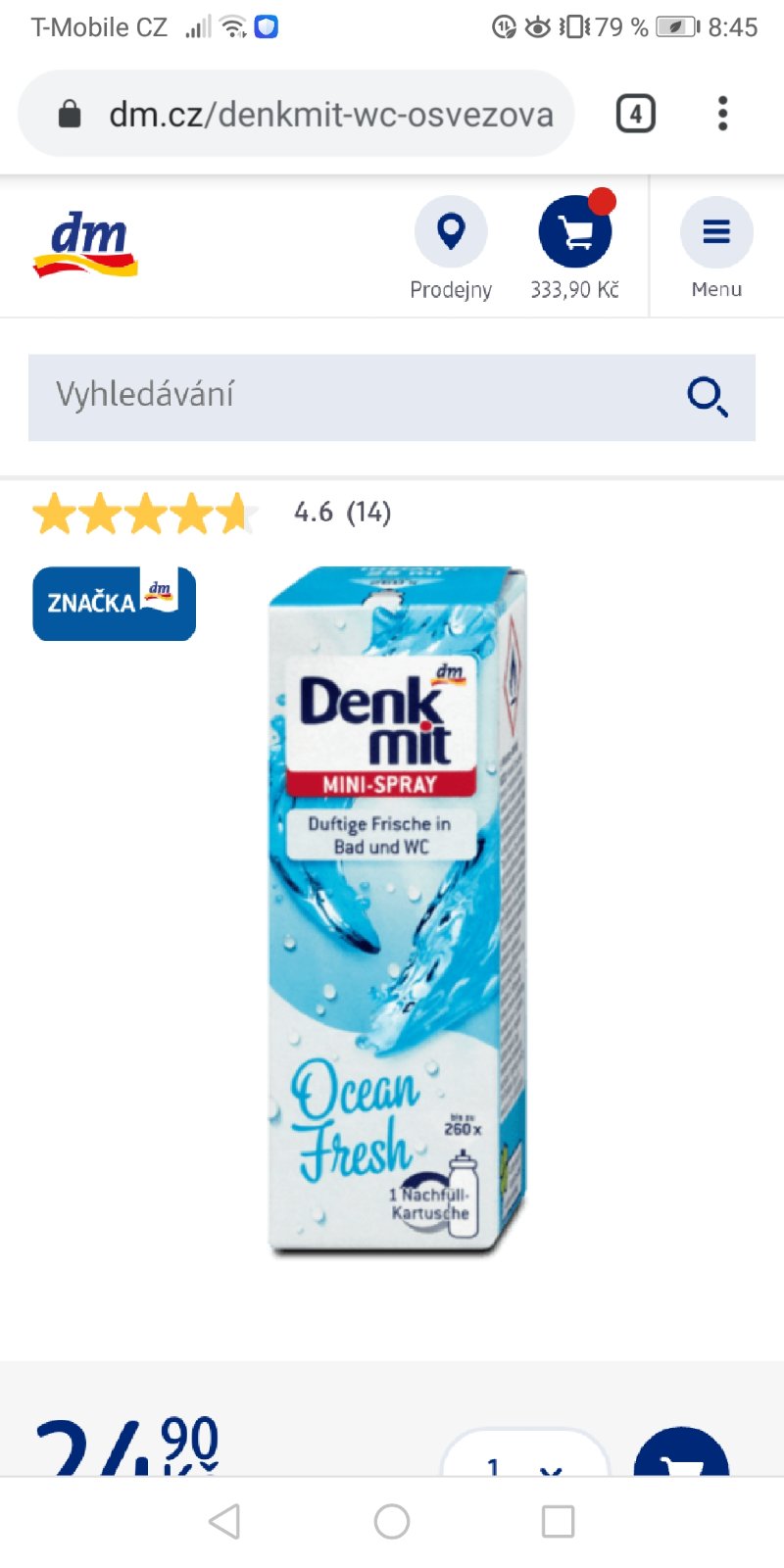Go to the Android home screen

(x=392, y=1522)
